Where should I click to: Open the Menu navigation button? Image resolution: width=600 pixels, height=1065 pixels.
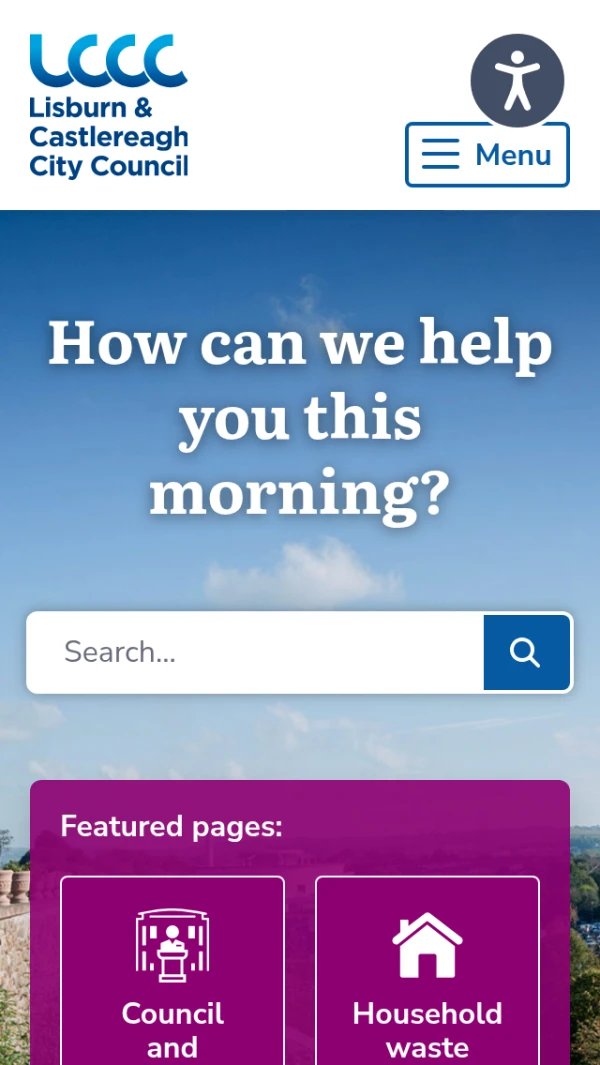pyautogui.click(x=487, y=155)
